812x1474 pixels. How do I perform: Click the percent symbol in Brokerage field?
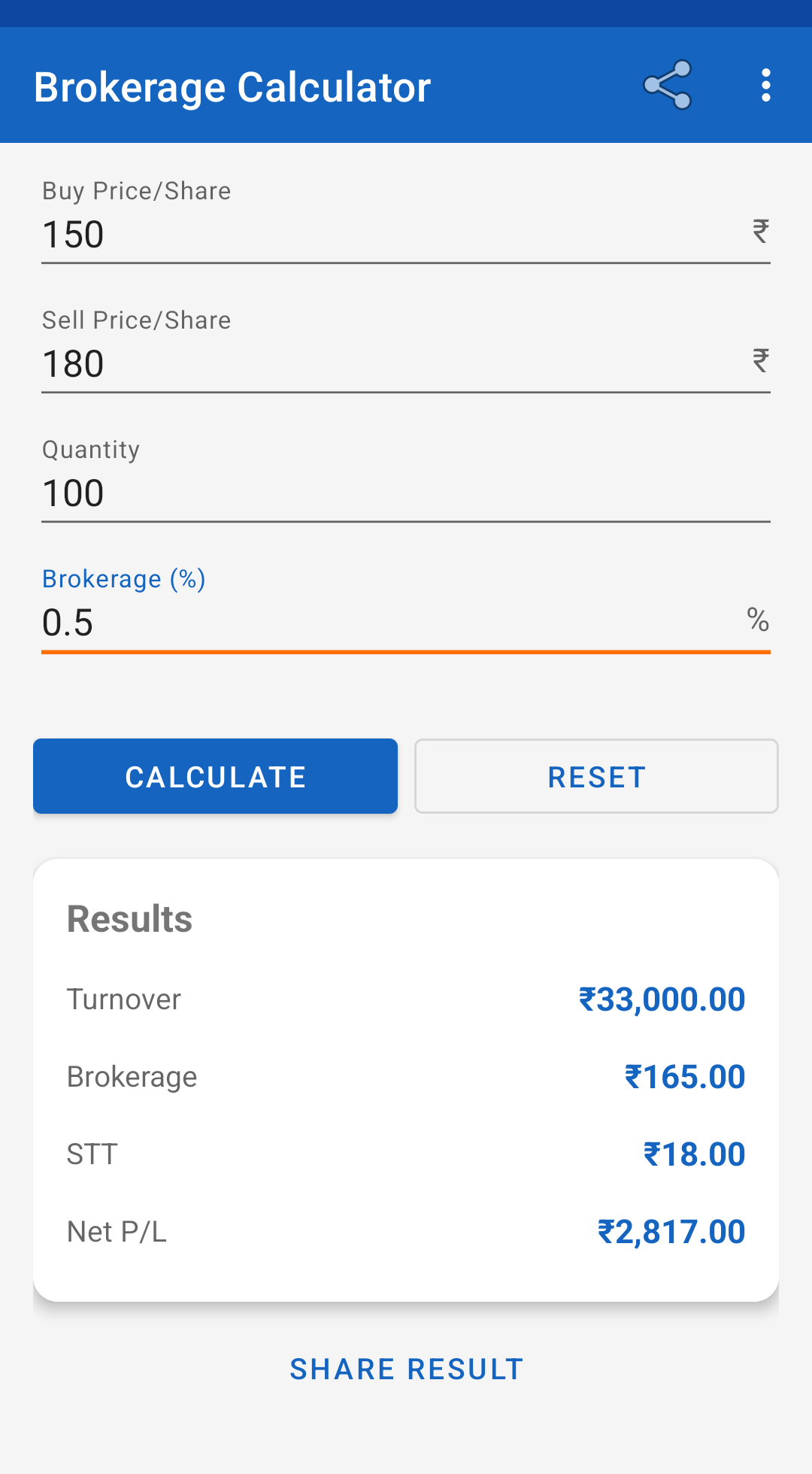[758, 618]
